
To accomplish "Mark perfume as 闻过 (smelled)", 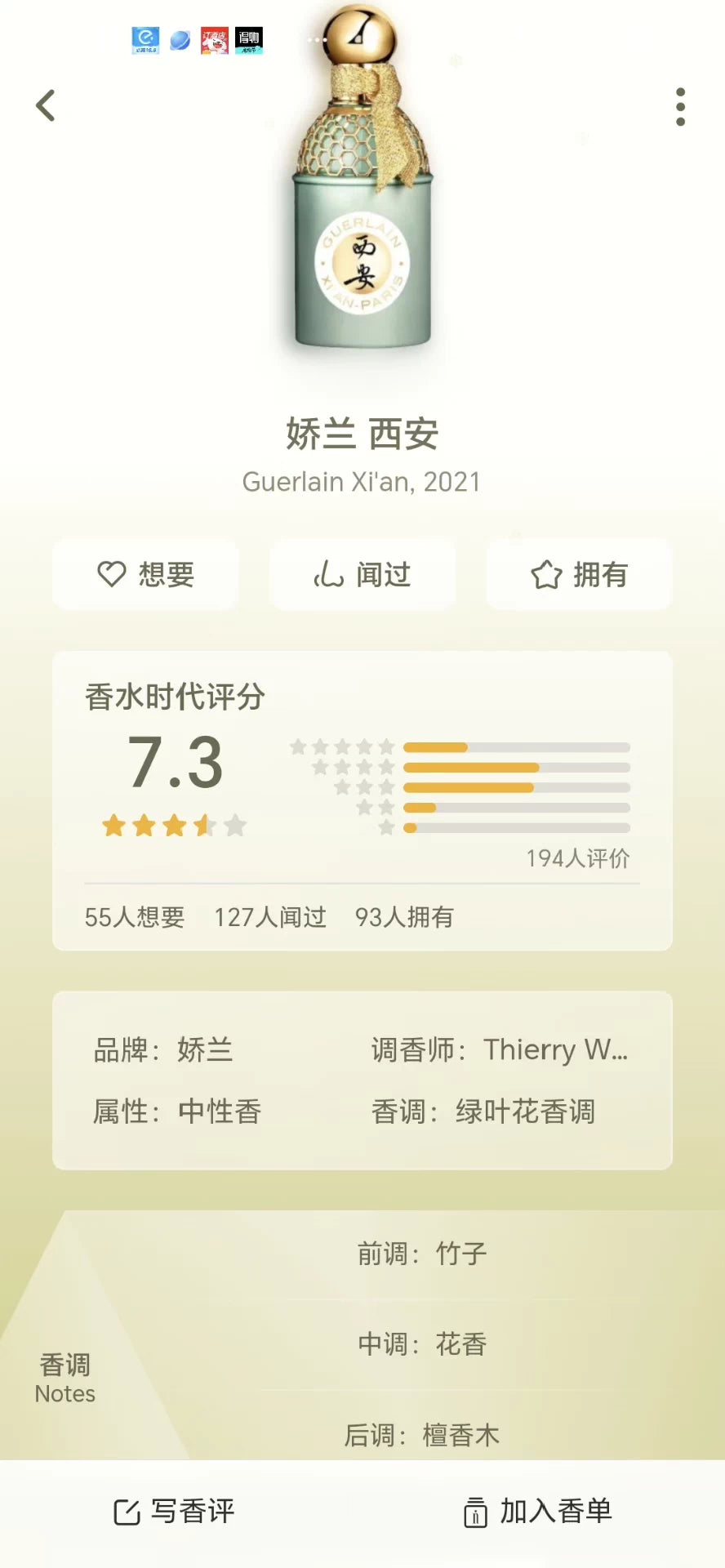I will [362, 574].
